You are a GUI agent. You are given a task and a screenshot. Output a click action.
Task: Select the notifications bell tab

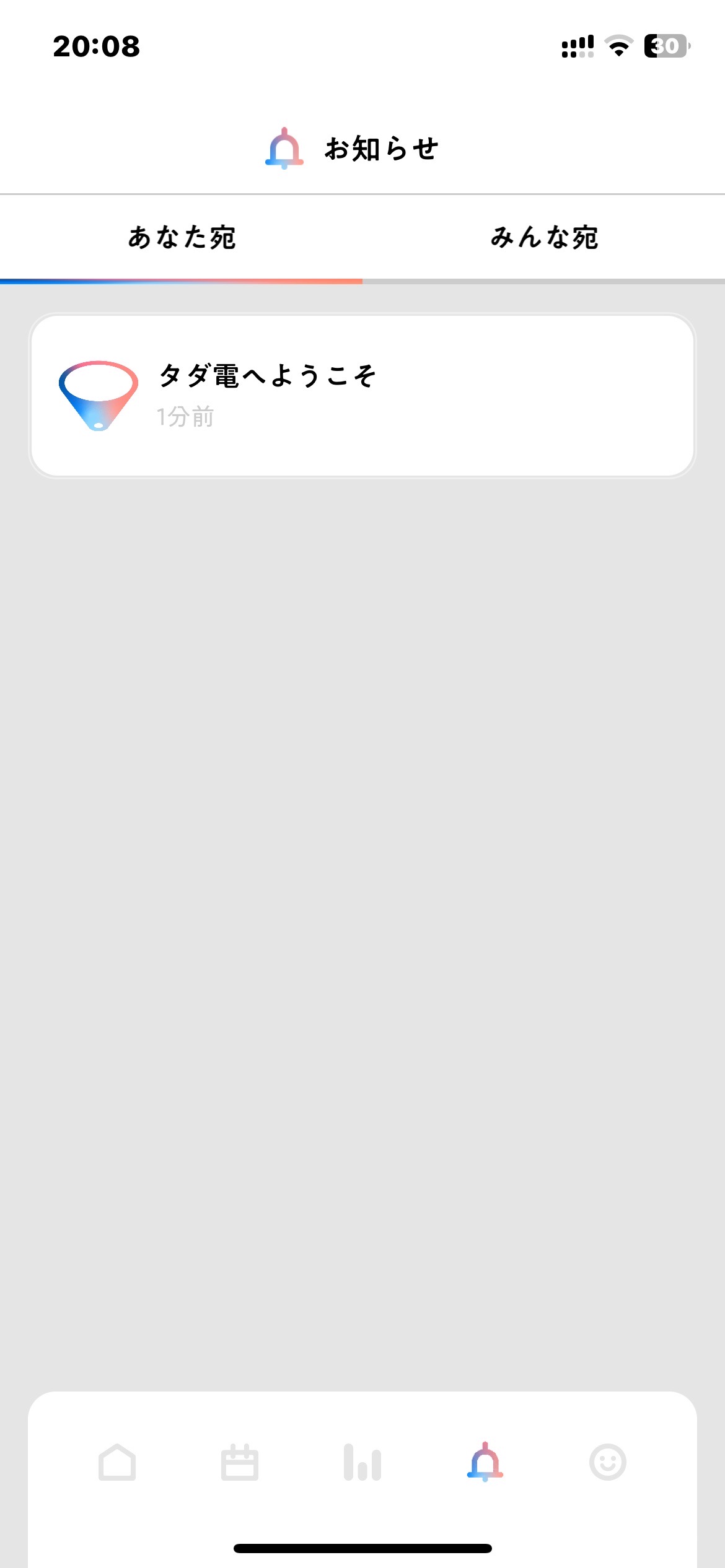[485, 1462]
